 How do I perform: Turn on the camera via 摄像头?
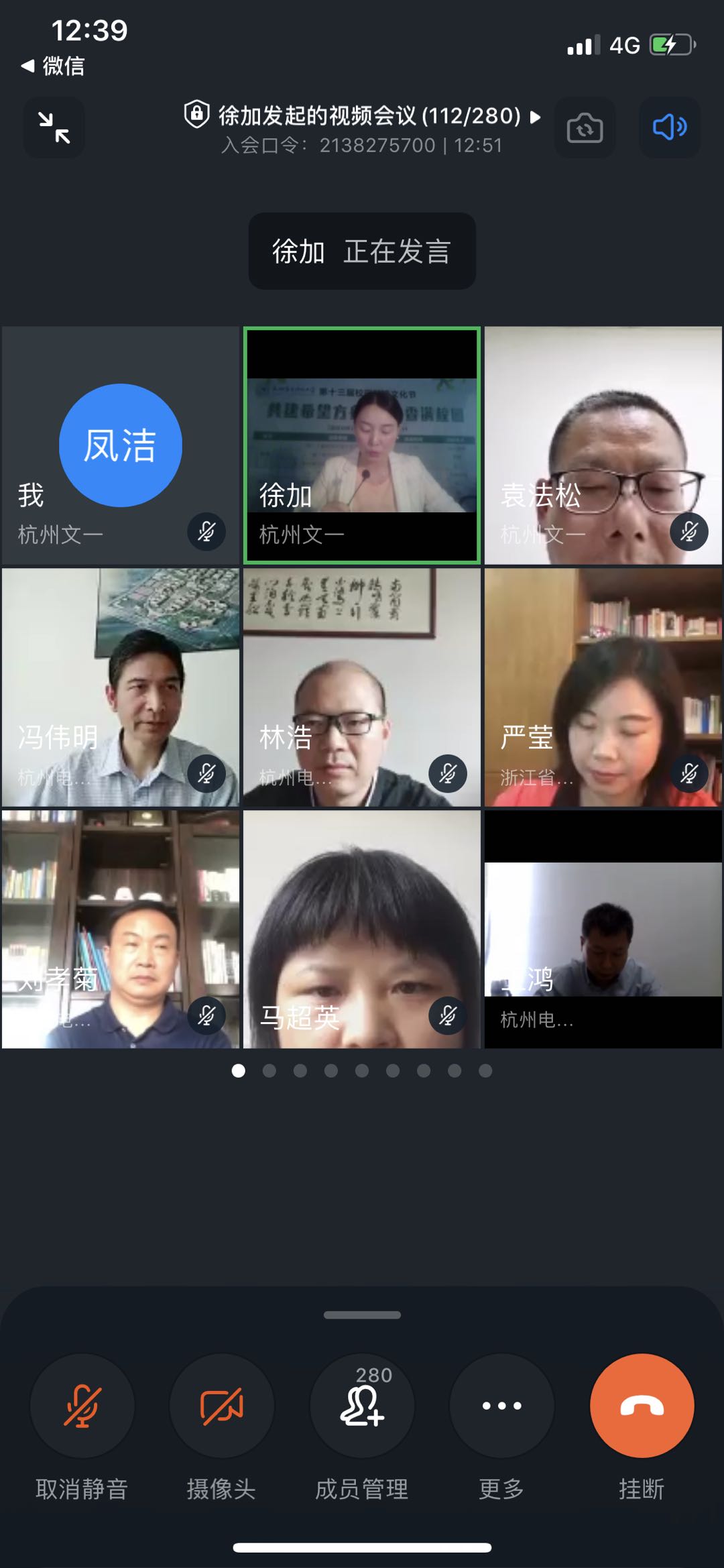point(221,1405)
